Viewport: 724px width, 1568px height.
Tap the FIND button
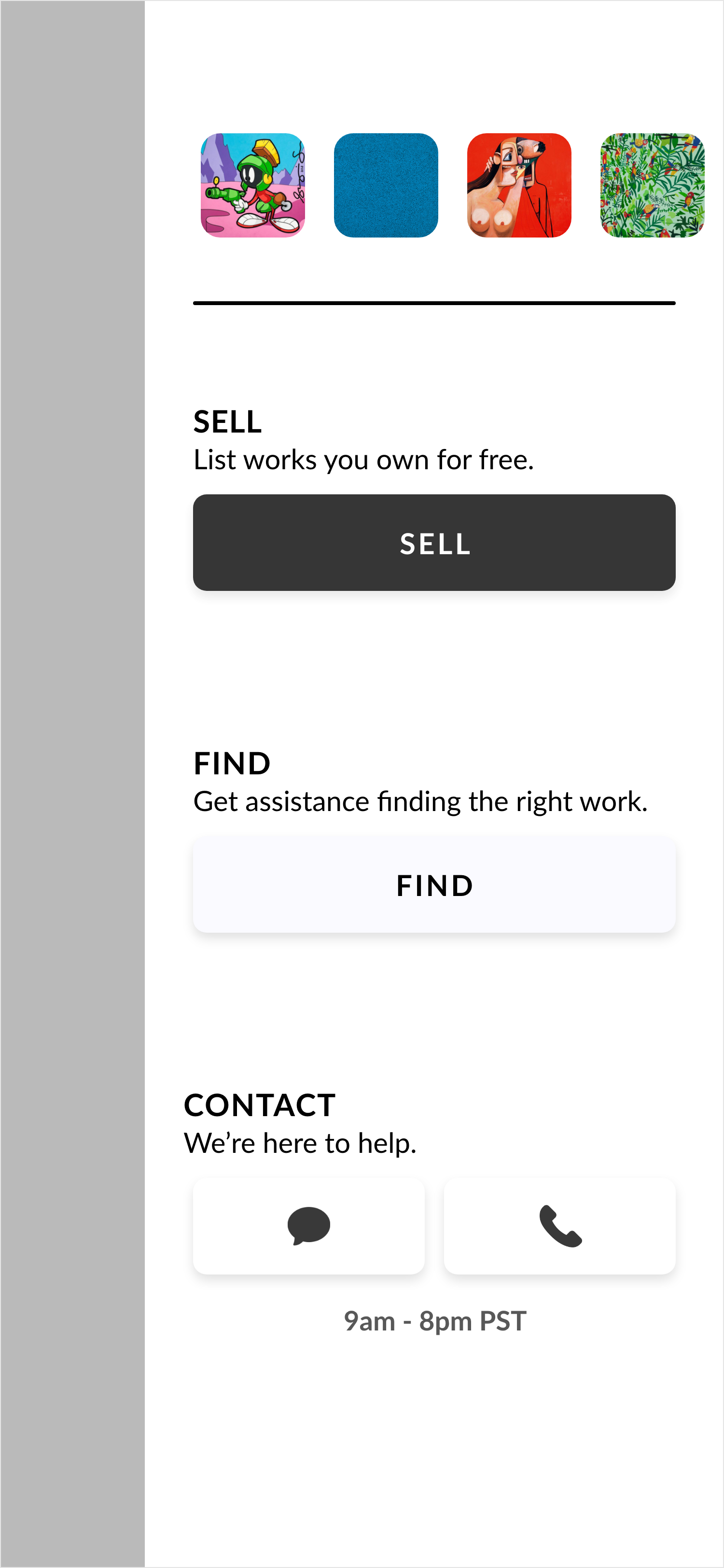coord(434,884)
